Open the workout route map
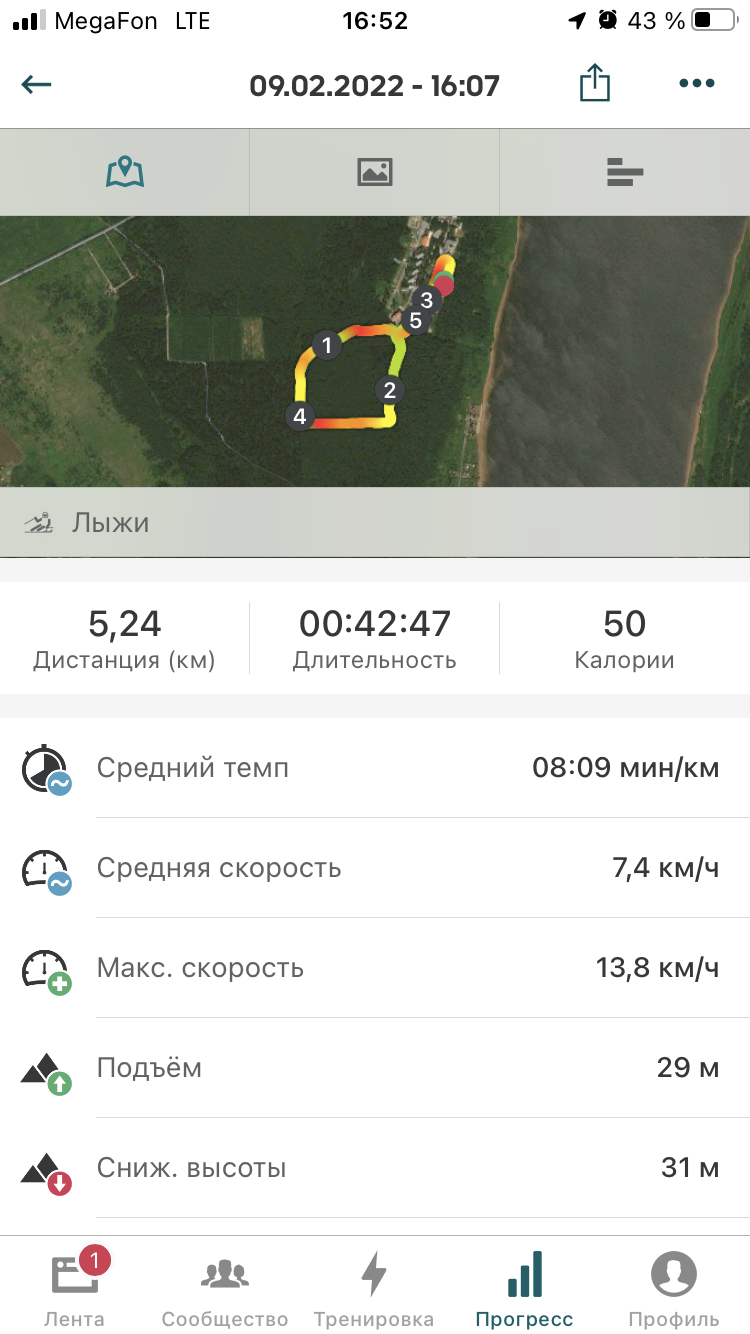Screen dimensions: 750x1334 (x=374, y=350)
